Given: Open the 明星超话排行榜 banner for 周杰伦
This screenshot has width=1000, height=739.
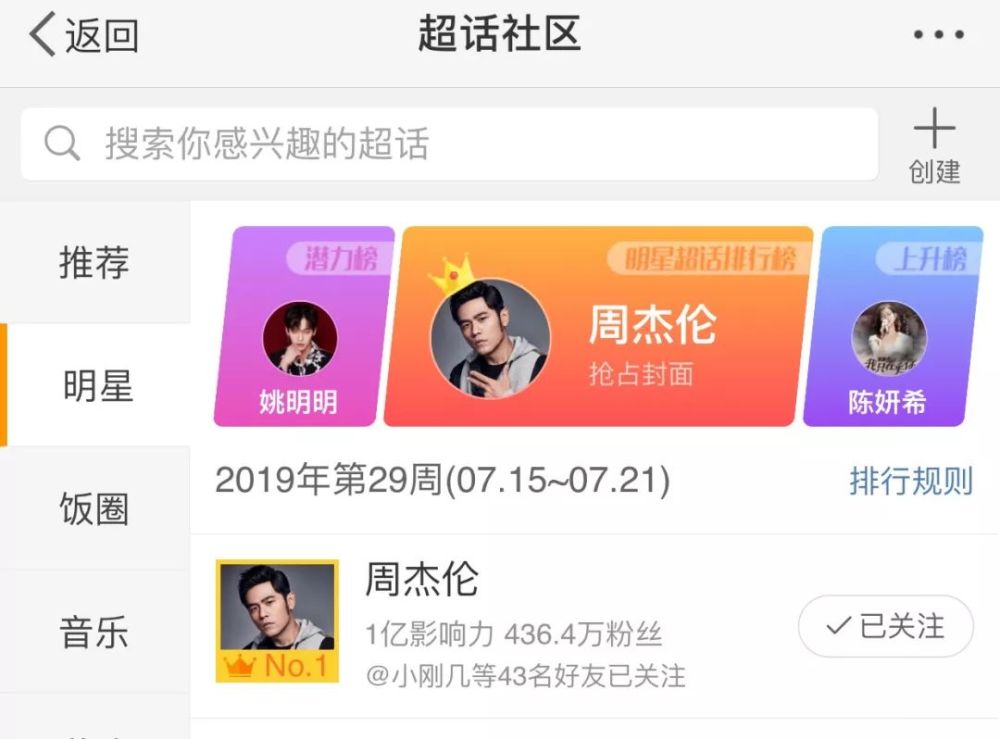Looking at the screenshot, I should tap(597, 328).
